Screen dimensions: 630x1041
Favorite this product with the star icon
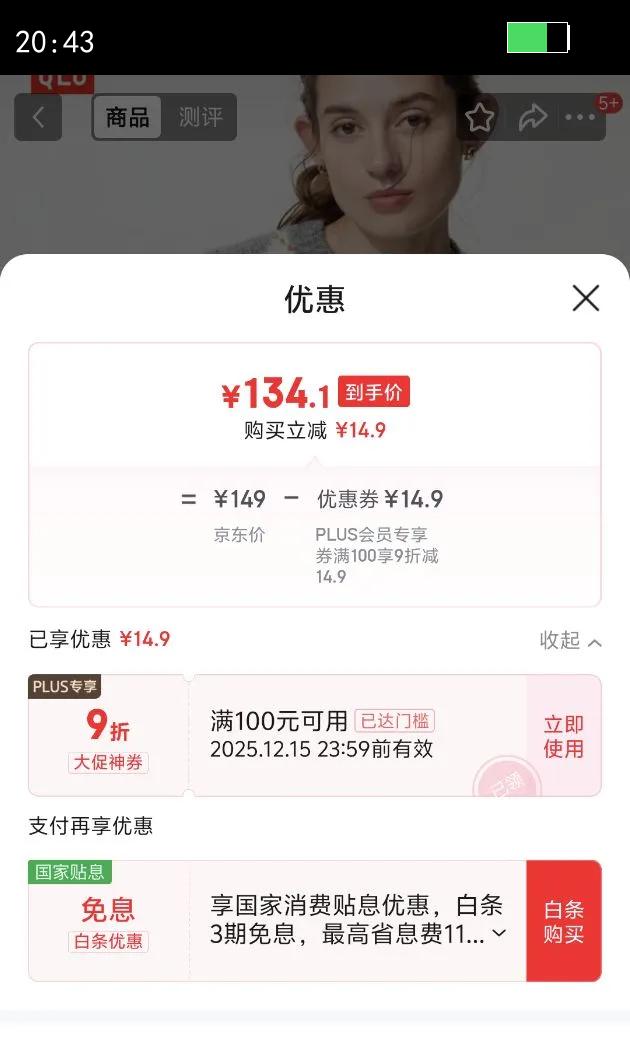click(x=480, y=118)
